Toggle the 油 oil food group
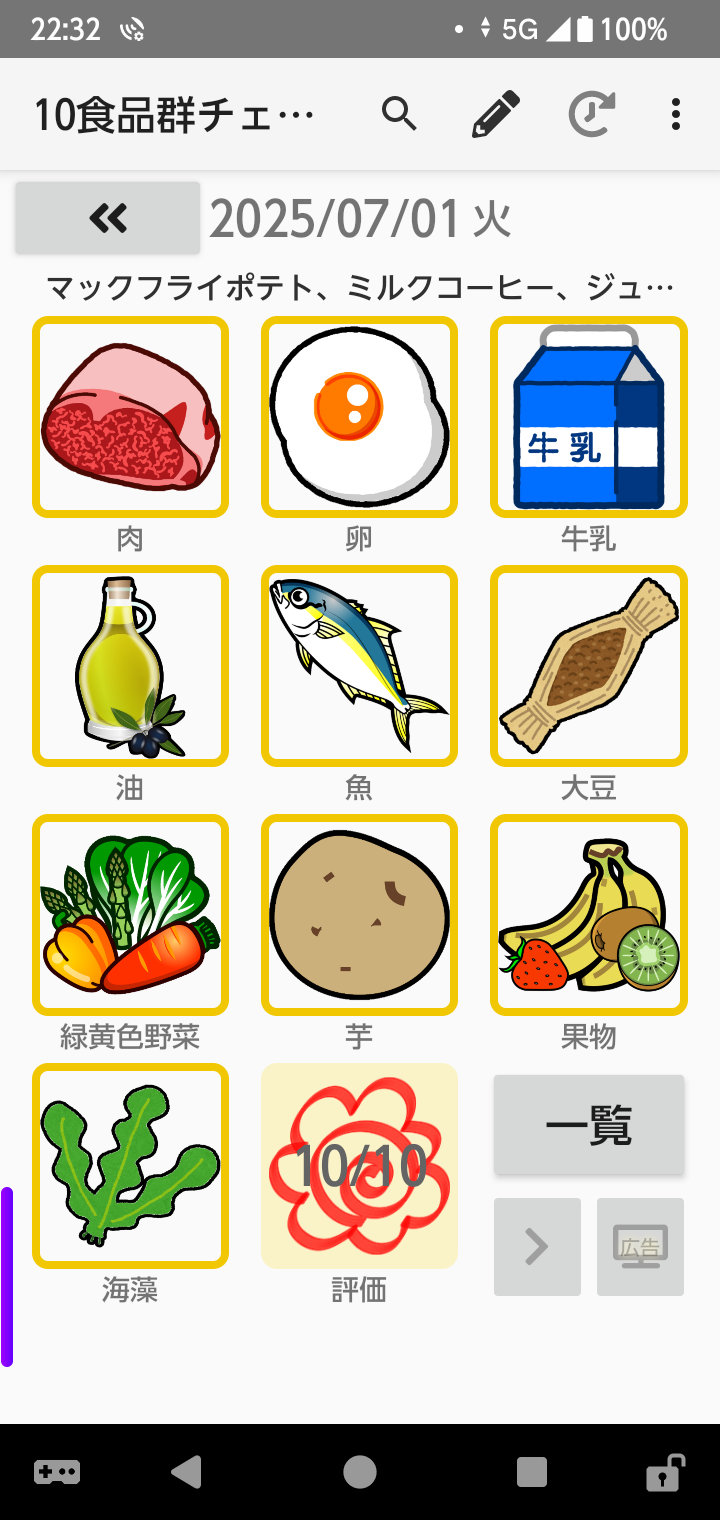Viewport: 720px width, 1520px height. [x=131, y=666]
